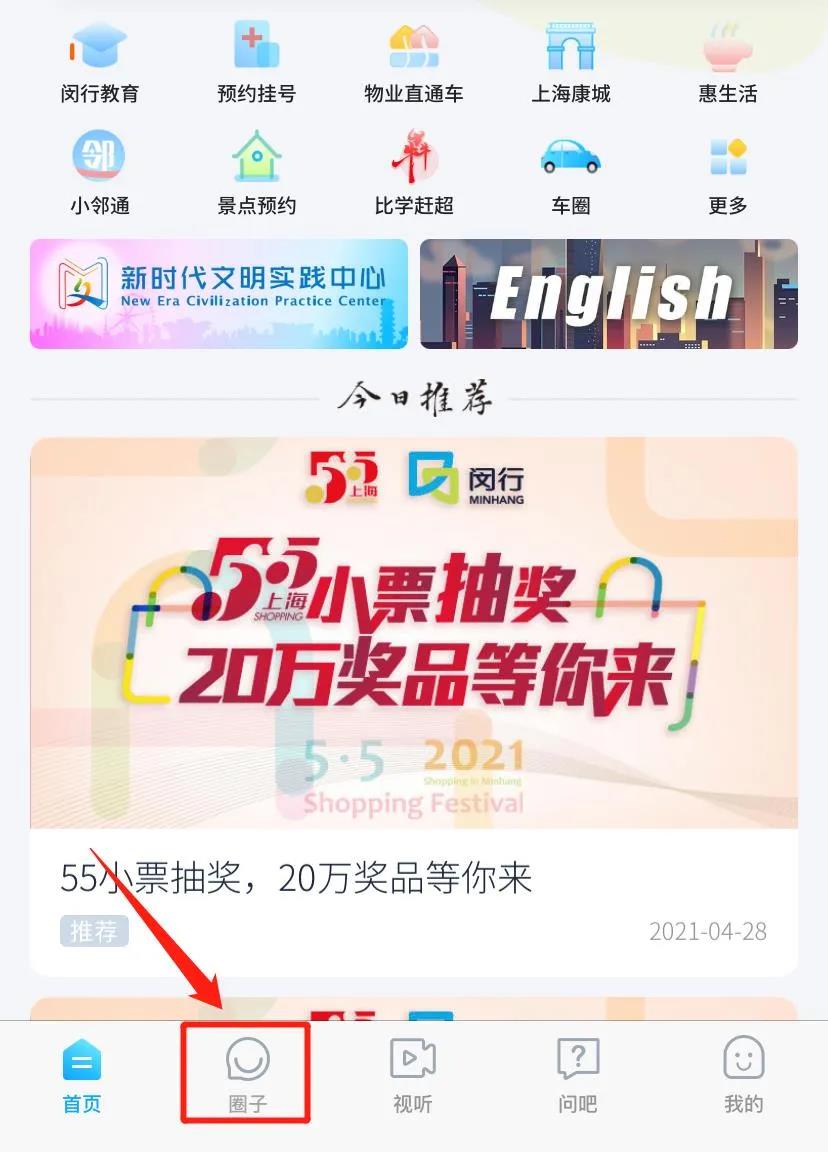Switch to the 问吧 tab

pos(578,1075)
